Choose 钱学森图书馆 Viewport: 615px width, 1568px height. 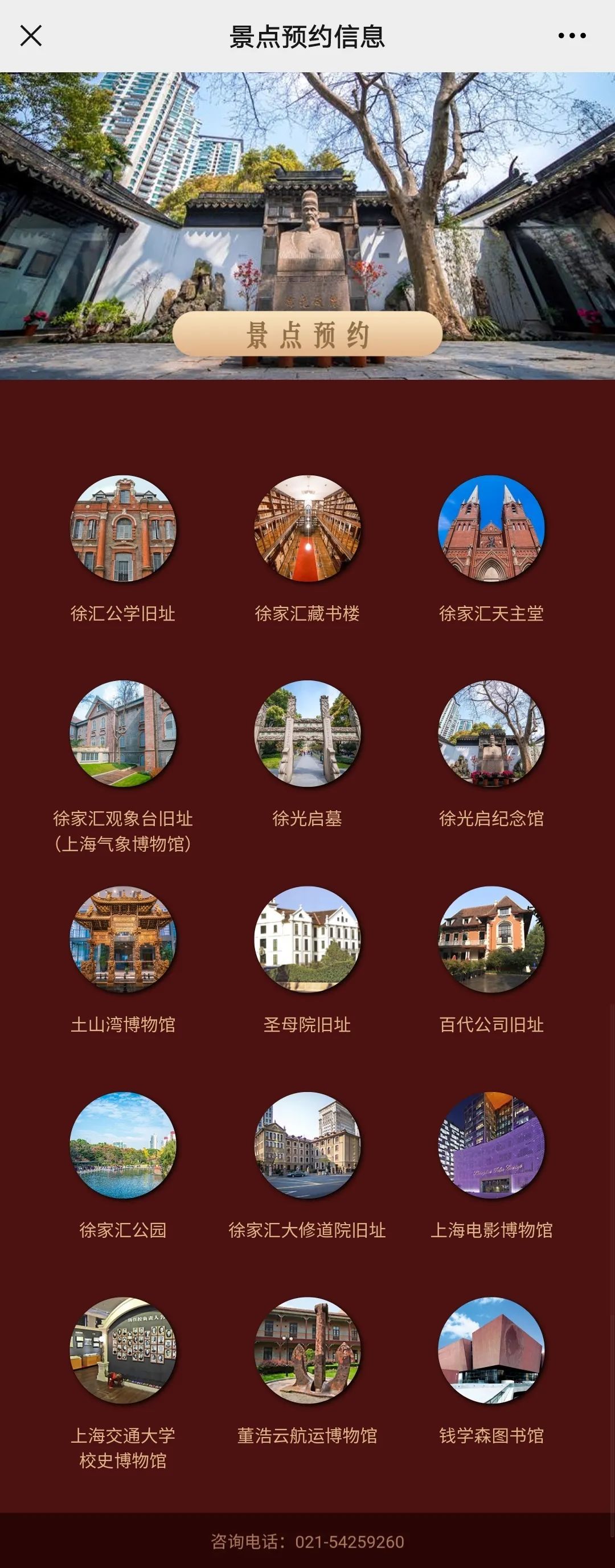(491, 1350)
